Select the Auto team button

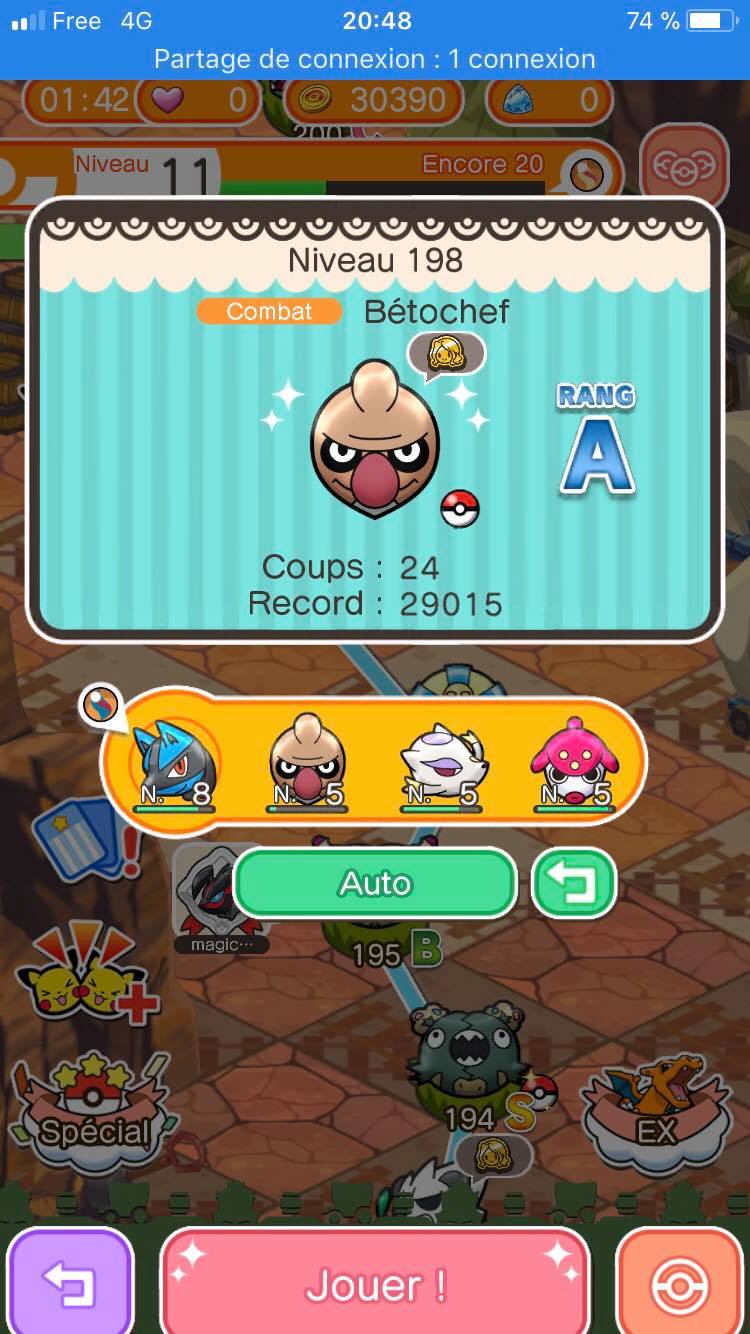375,883
